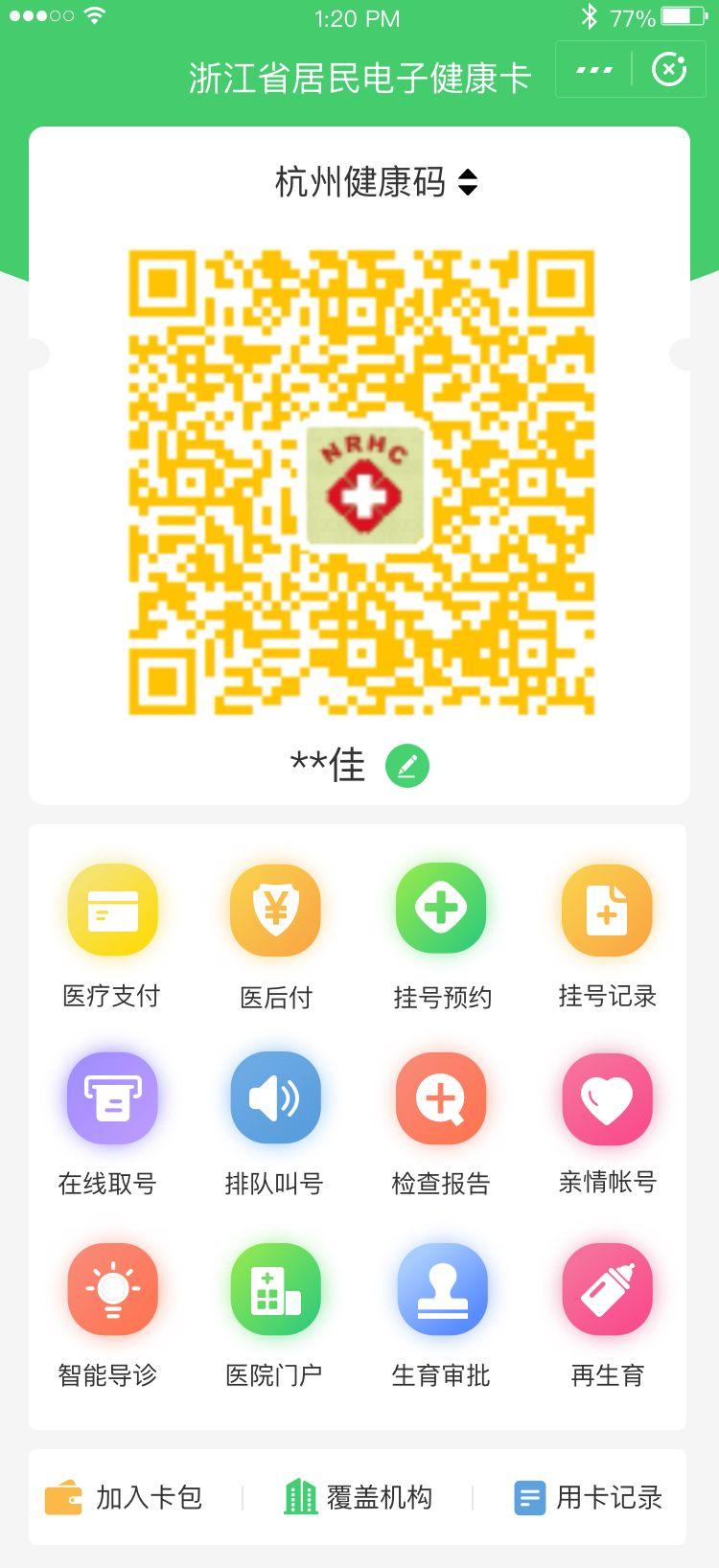Tap 加入卡包
This screenshot has width=719, height=1568.
coord(125,1497)
